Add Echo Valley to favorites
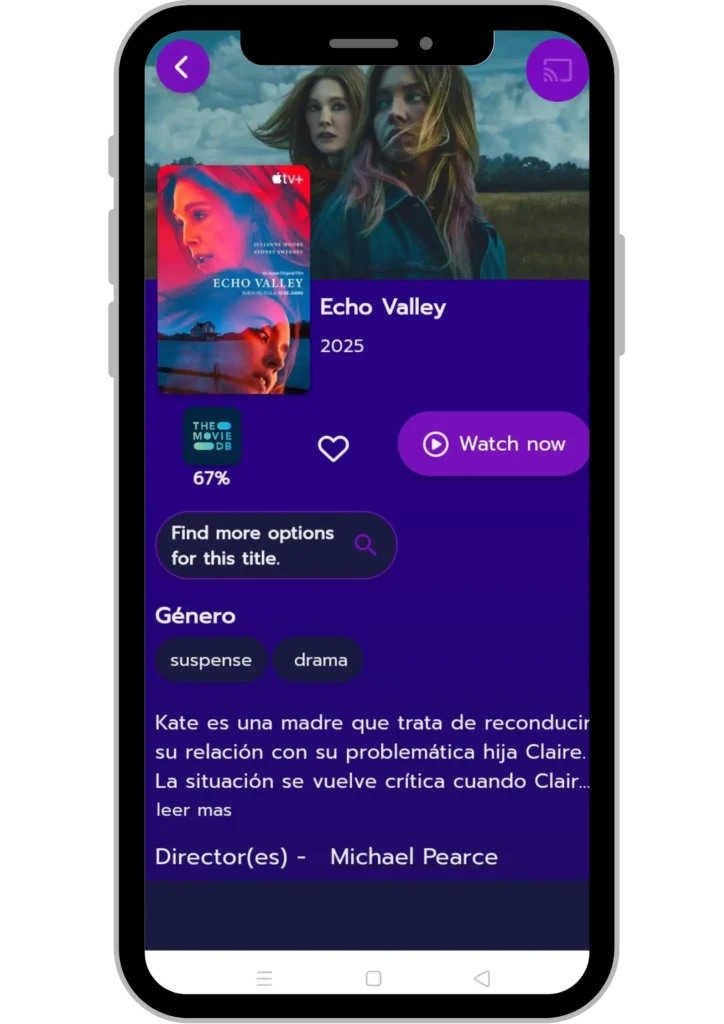Image resolution: width=724 pixels, height=1024 pixels. [333, 448]
